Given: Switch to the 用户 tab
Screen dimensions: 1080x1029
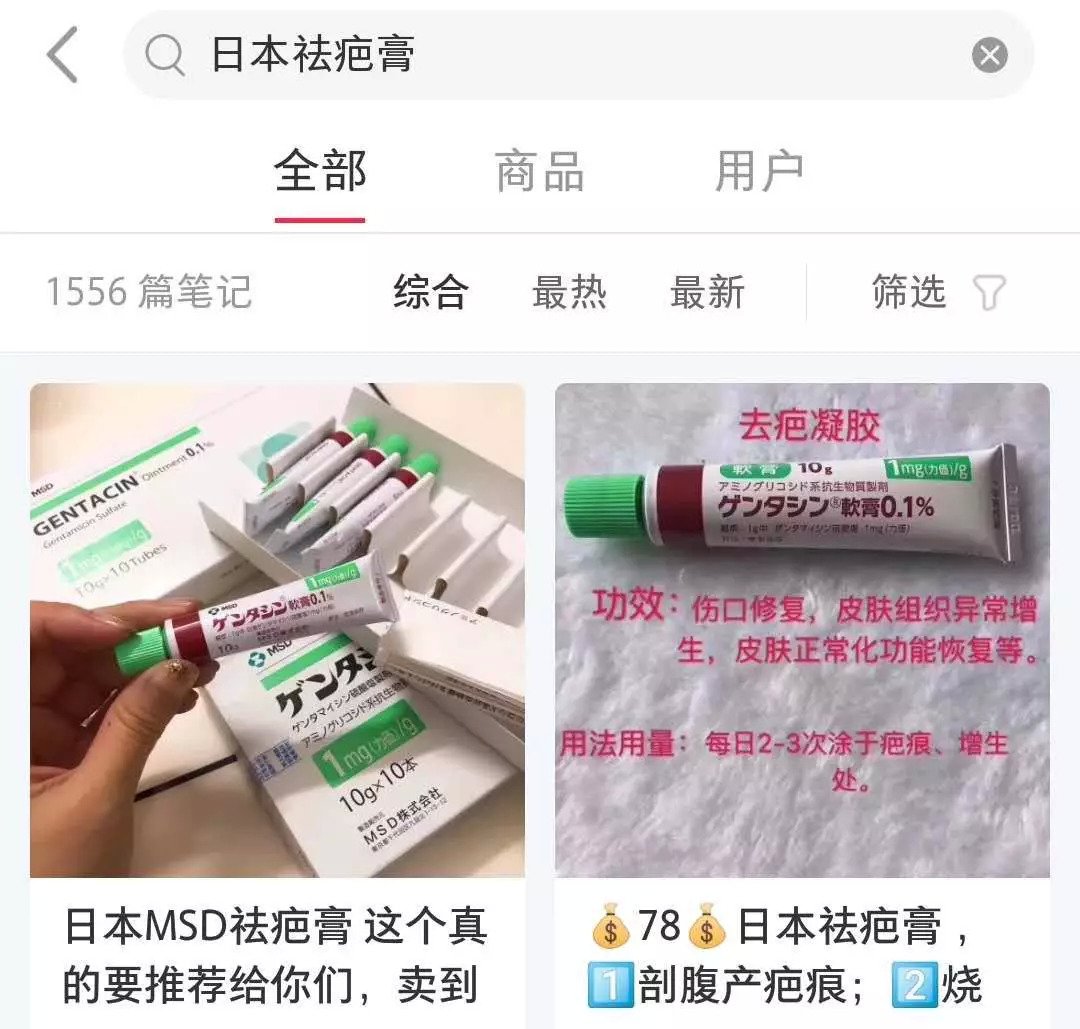Looking at the screenshot, I should pyautogui.click(x=759, y=172).
